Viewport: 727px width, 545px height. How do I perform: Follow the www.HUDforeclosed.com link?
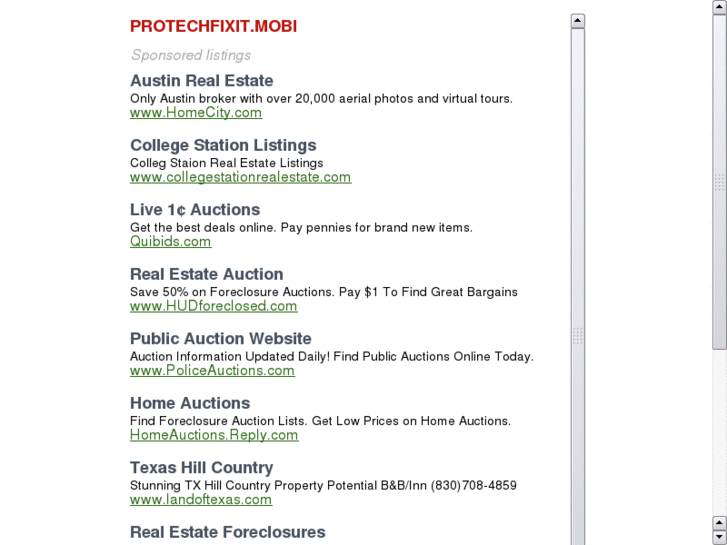click(213, 306)
